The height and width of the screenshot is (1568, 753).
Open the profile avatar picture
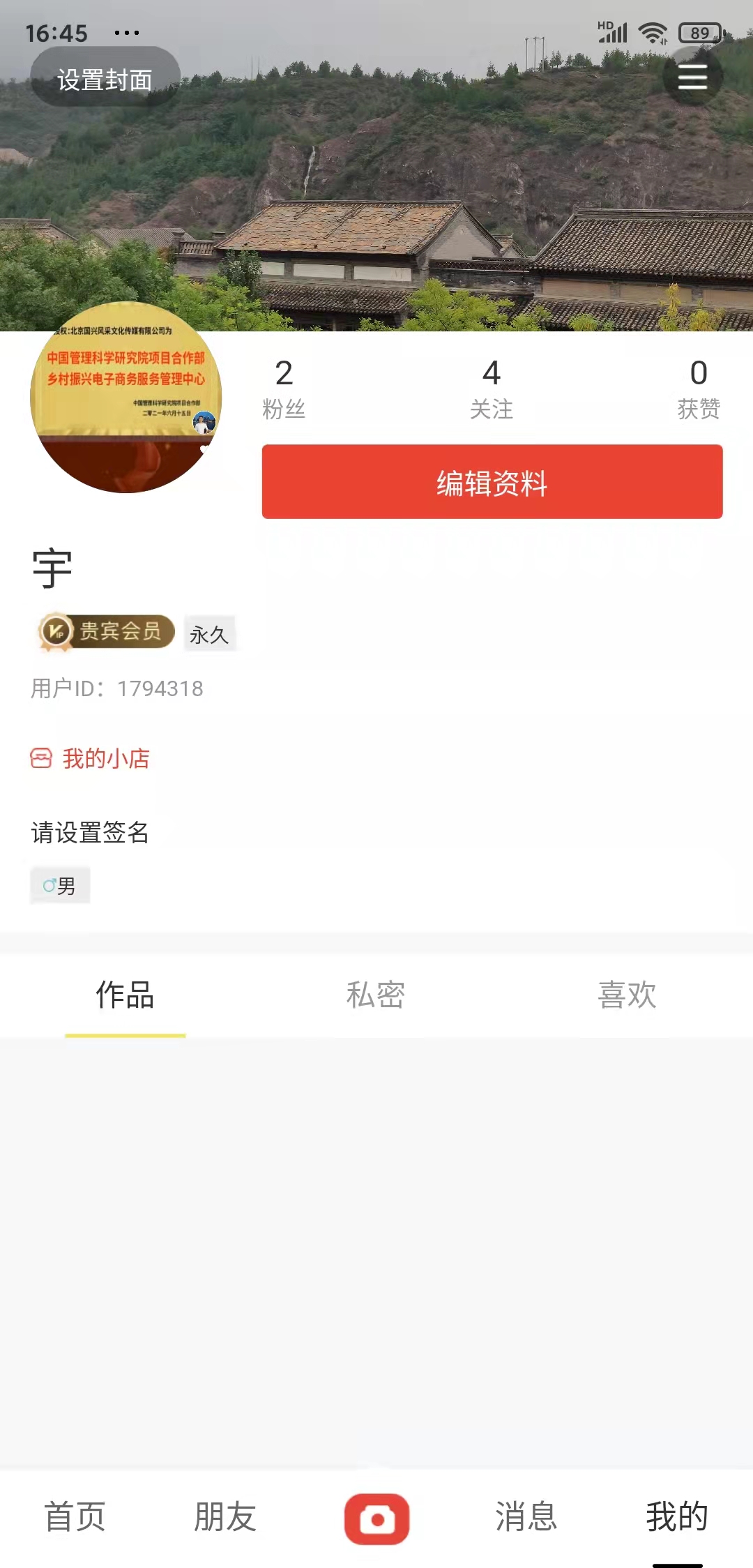point(126,398)
